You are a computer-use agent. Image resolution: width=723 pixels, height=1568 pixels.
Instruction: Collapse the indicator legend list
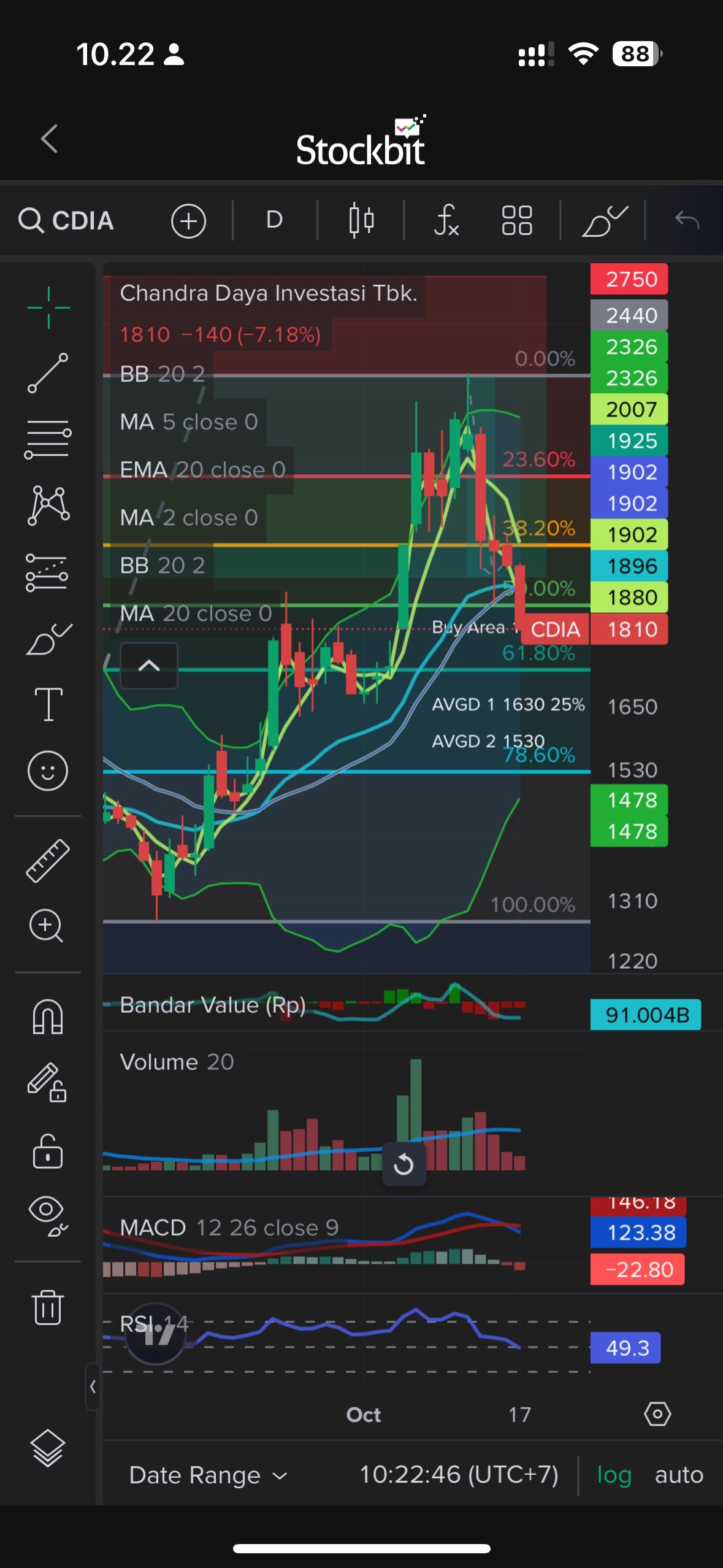[x=149, y=666]
